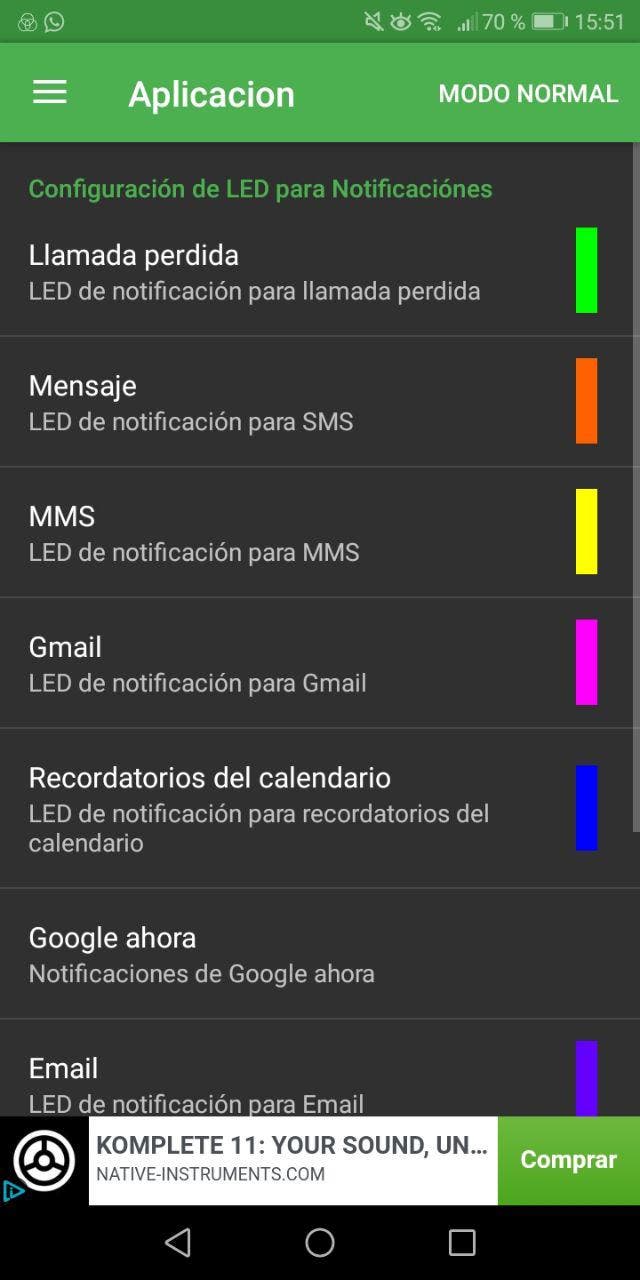Open Recordatorios del calendario setting
This screenshot has height=1280, width=640.
300,808
